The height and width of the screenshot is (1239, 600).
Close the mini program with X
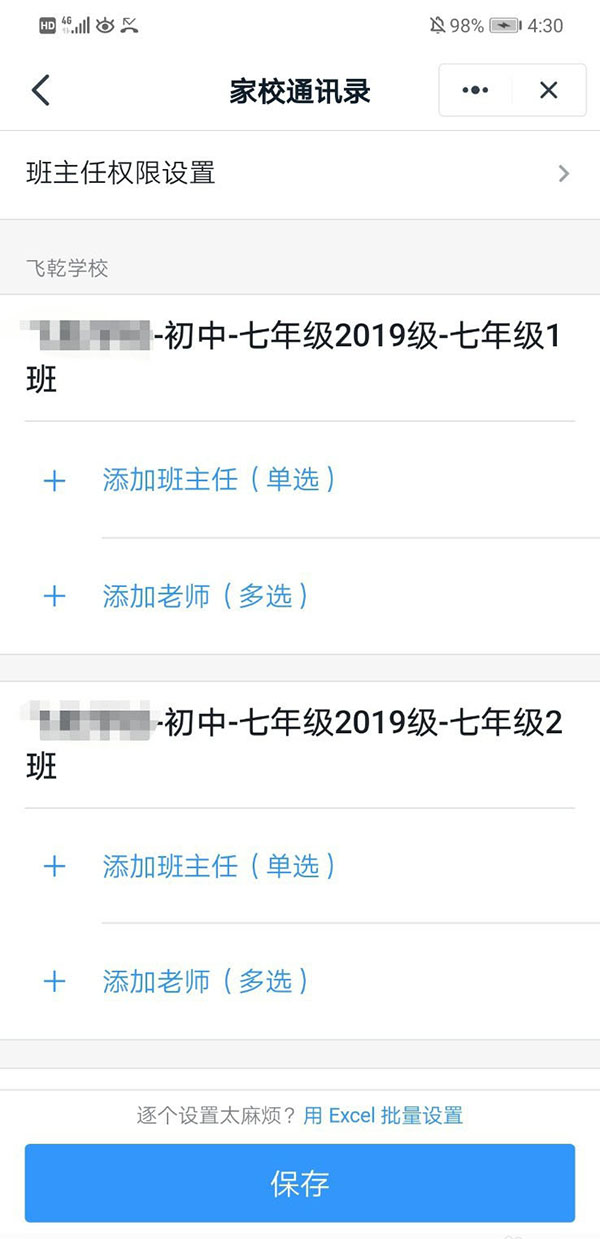point(548,91)
